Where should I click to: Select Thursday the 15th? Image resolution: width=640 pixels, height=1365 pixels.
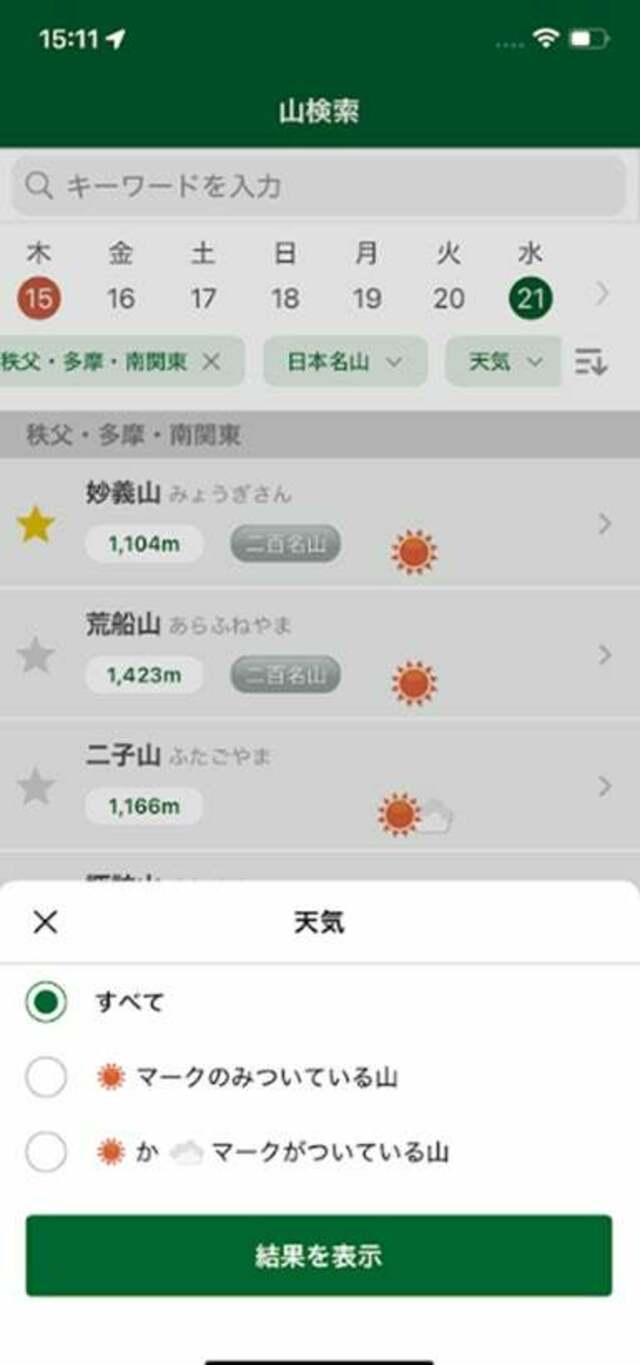pos(39,297)
